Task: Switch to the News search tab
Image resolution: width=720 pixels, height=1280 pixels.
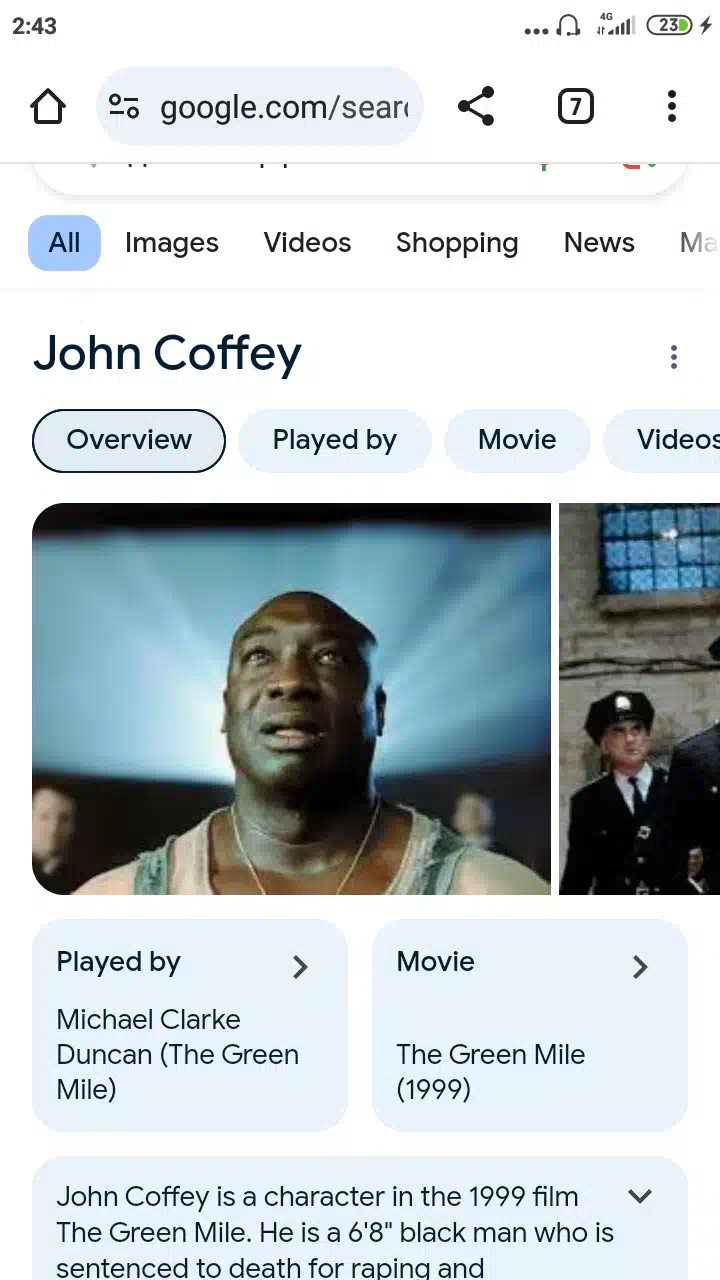Action: tap(599, 243)
